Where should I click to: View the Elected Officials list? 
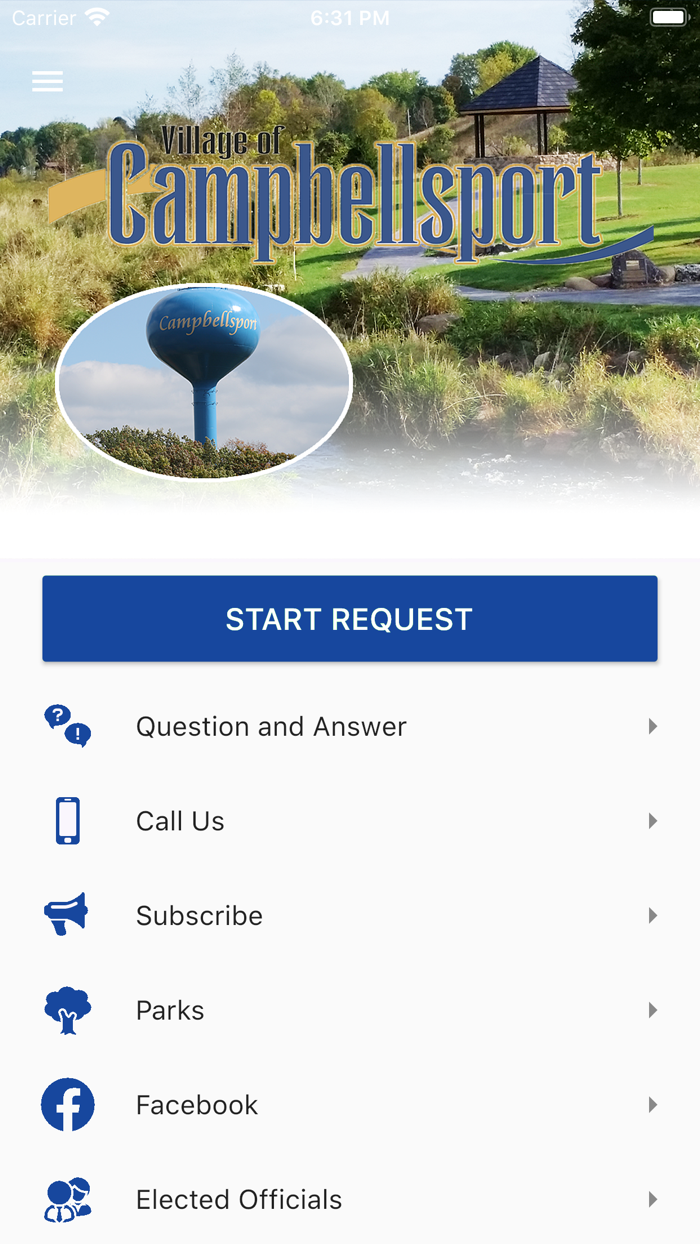click(350, 1199)
